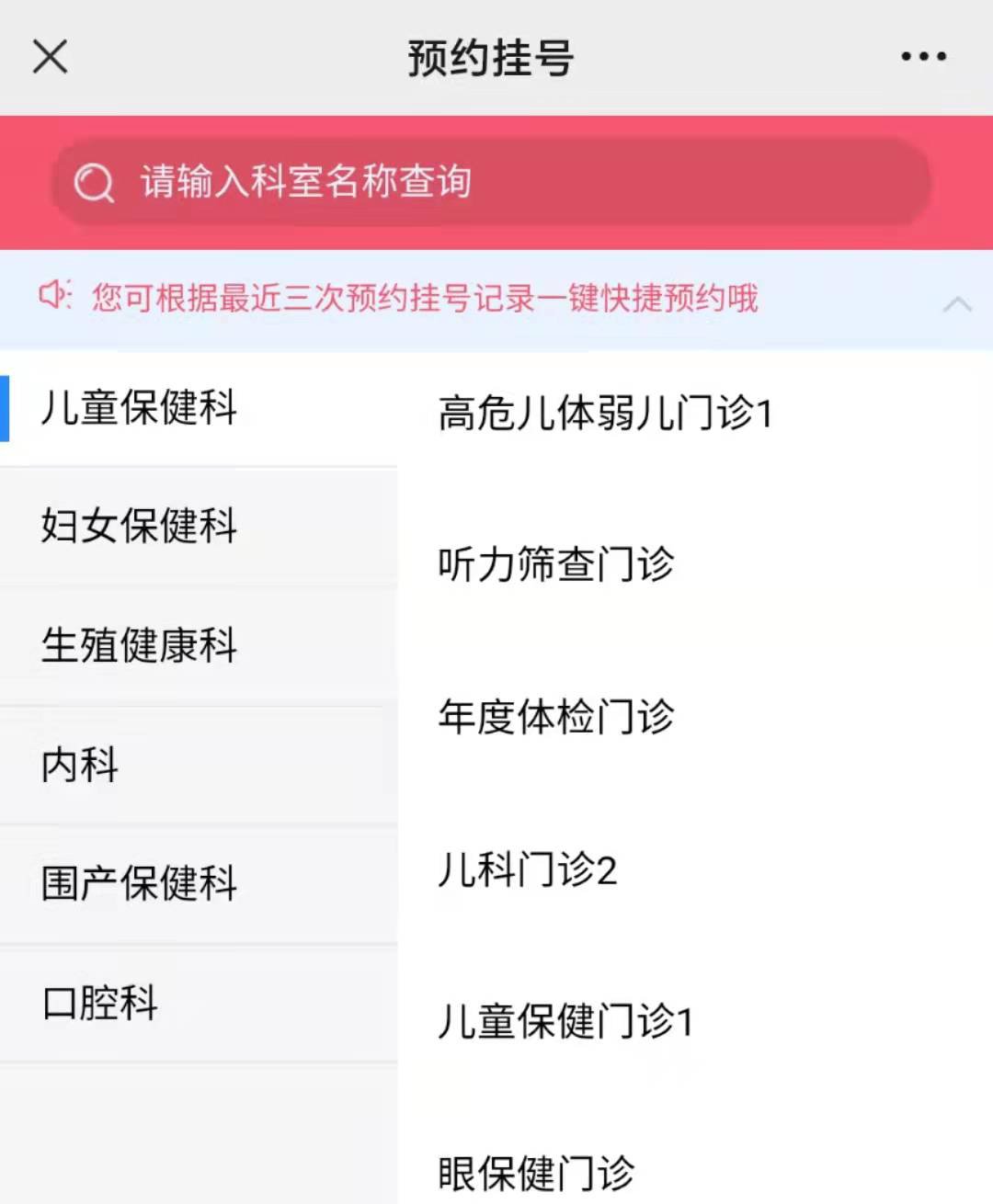The image size is (993, 1204).
Task: Collapse the quick appointment notice banner
Action: [x=957, y=303]
